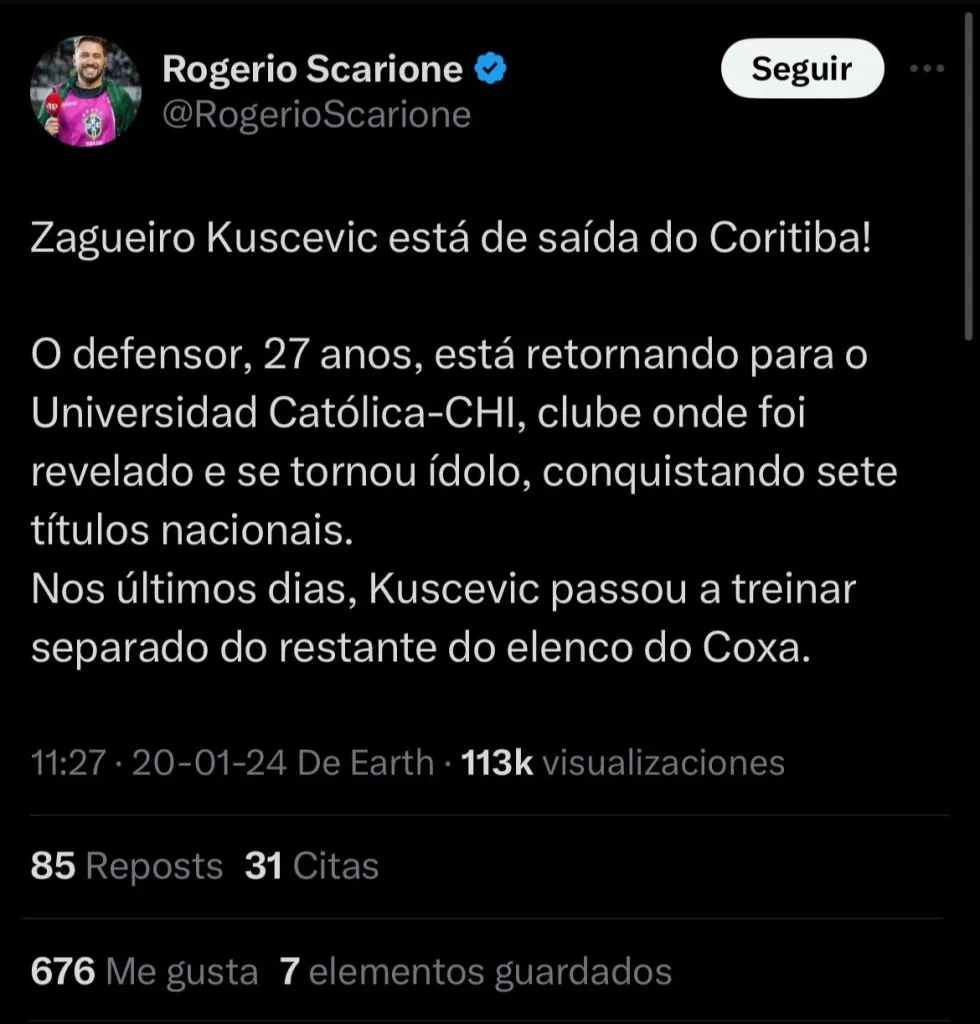This screenshot has height=1024, width=980.
Task: Open the @RogerioScarione profile handle
Action: (316, 115)
